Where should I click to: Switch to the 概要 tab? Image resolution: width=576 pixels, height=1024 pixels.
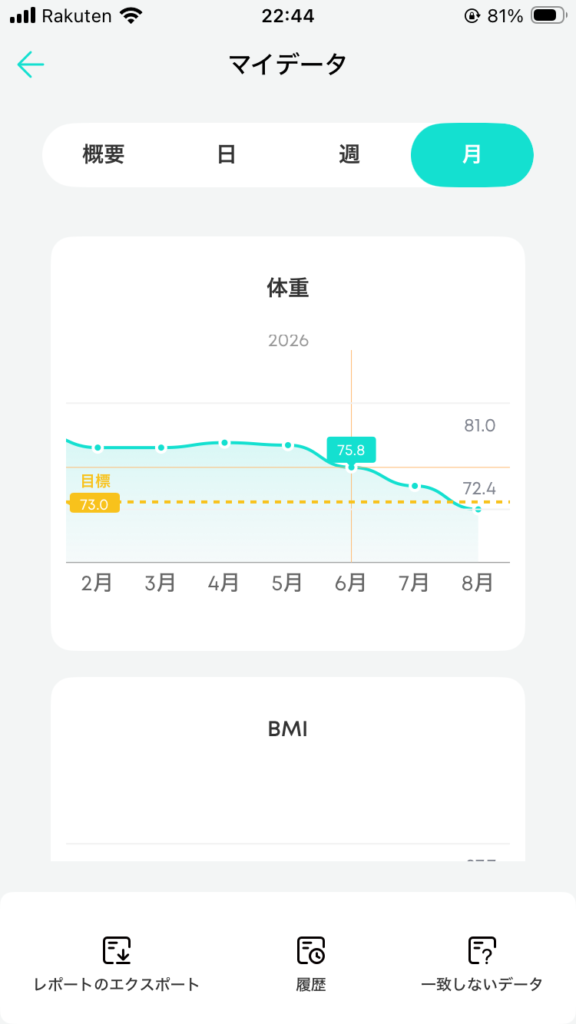tap(103, 155)
